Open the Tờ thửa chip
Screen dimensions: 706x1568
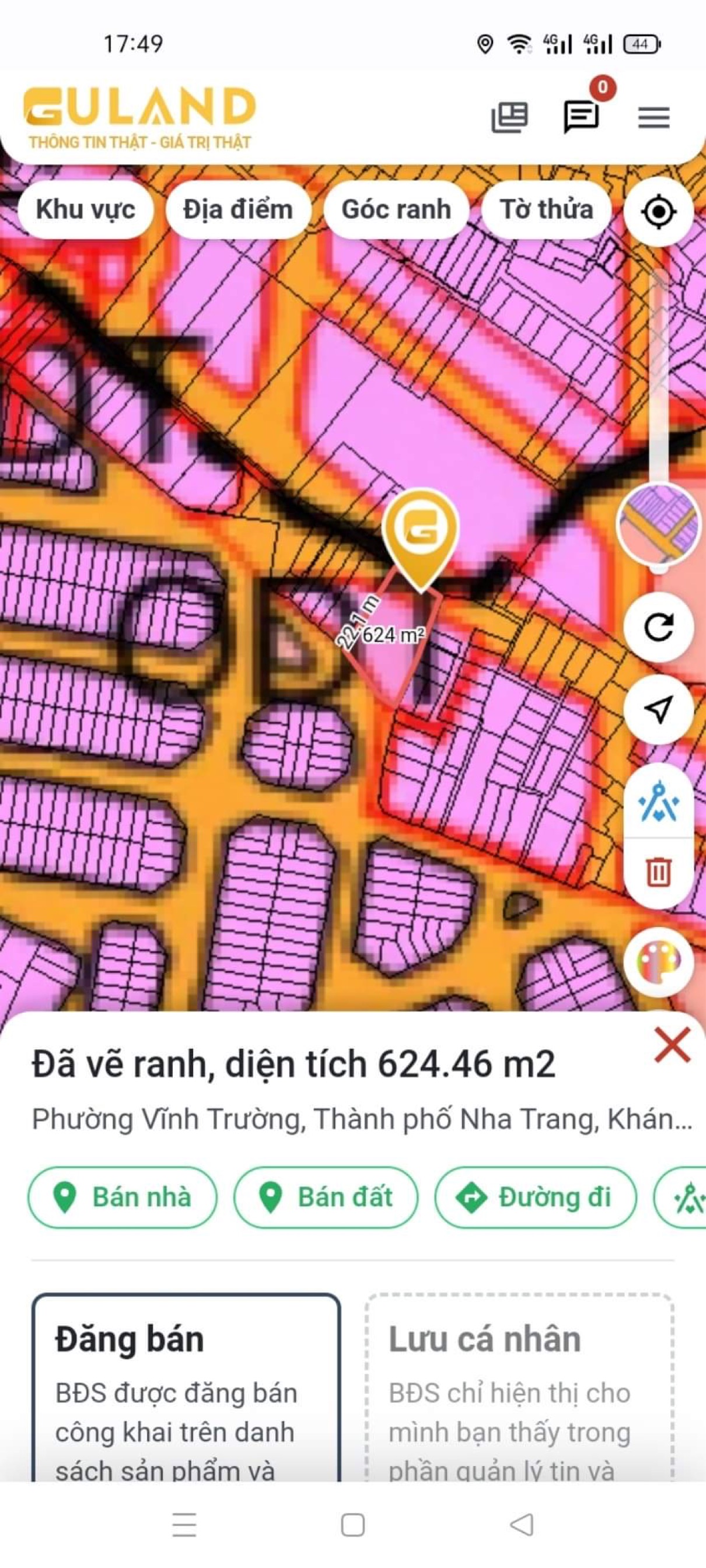pos(547,209)
